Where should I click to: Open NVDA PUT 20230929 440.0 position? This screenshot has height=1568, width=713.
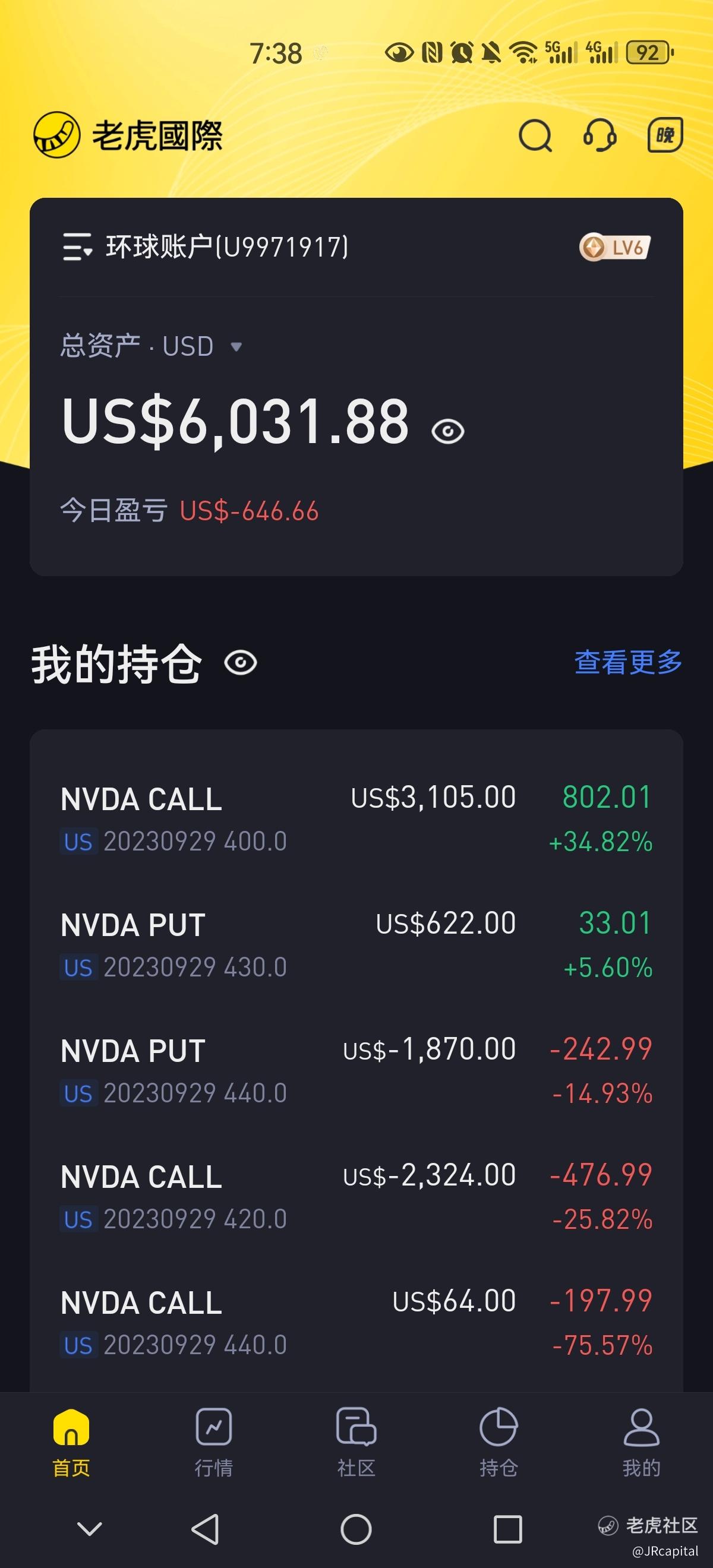356,1071
